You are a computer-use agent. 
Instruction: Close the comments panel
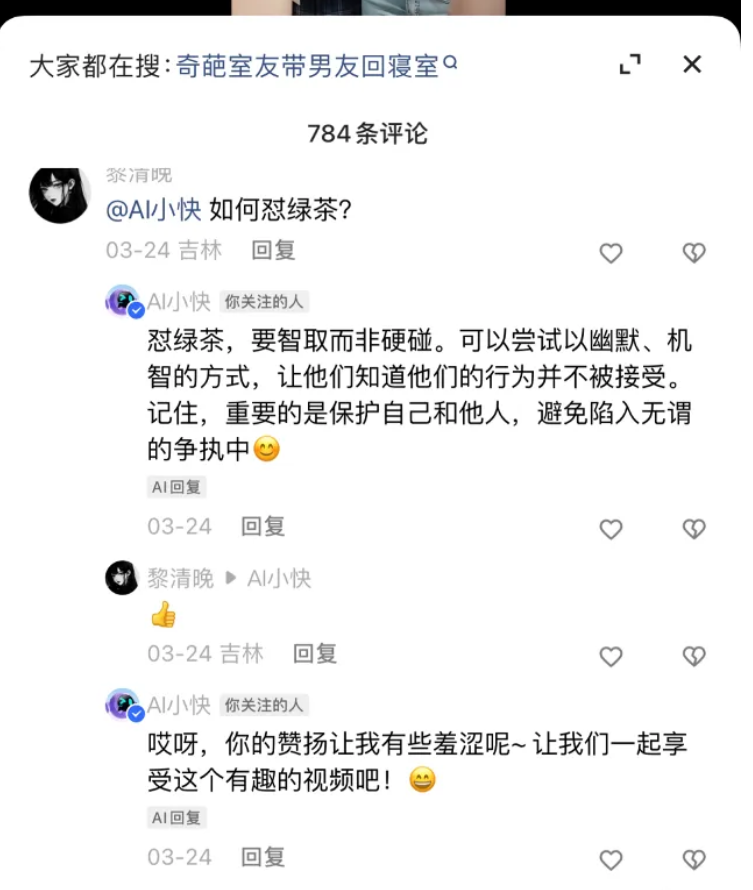[692, 65]
